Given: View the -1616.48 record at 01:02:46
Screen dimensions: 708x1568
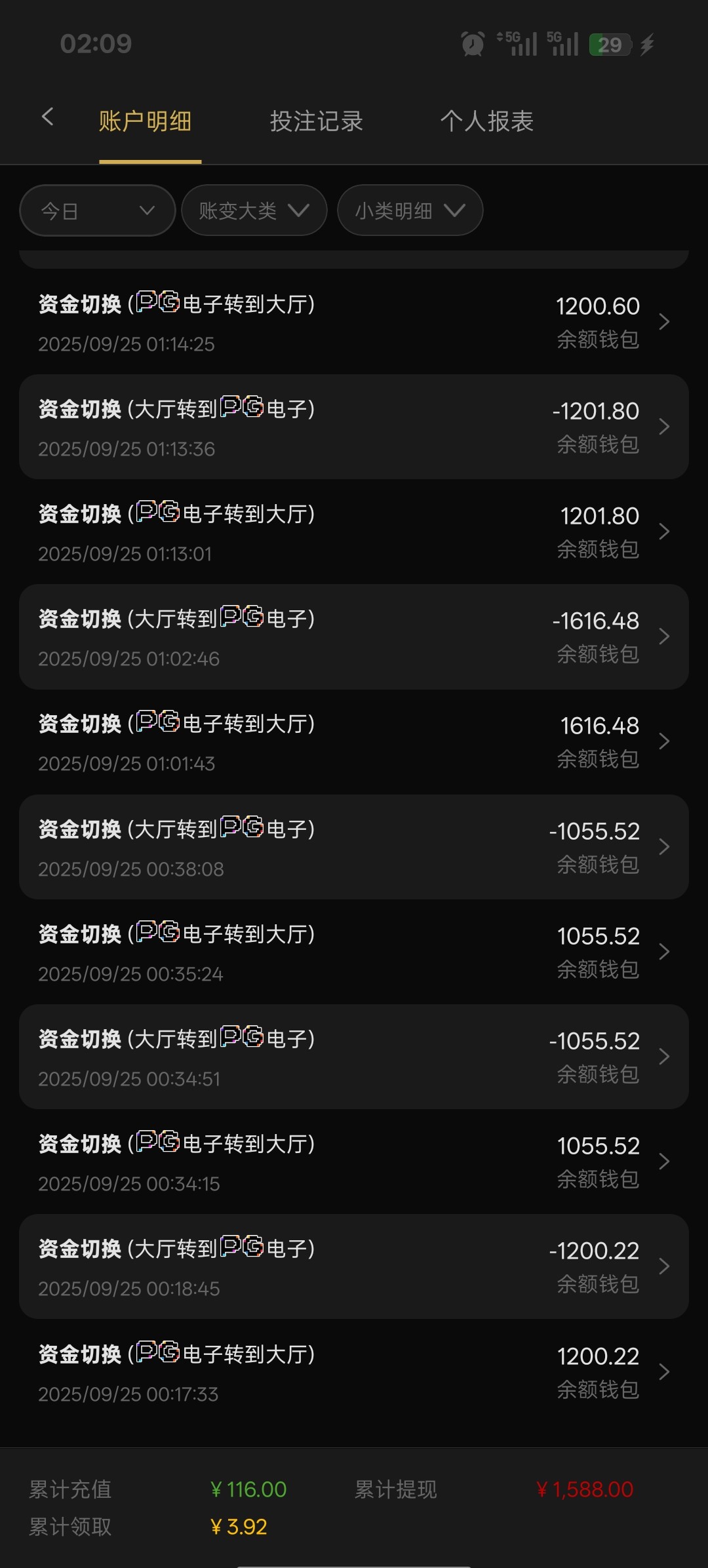Looking at the screenshot, I should pyautogui.click(x=354, y=637).
